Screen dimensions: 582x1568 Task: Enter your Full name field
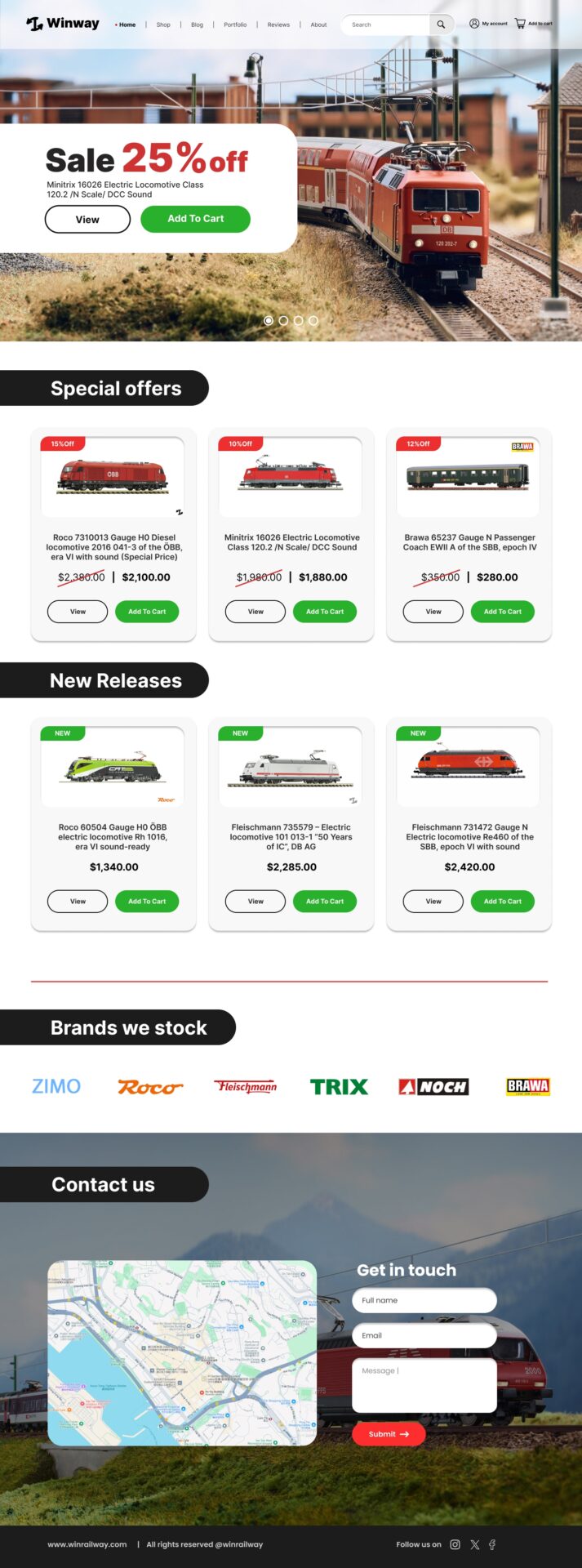424,1300
